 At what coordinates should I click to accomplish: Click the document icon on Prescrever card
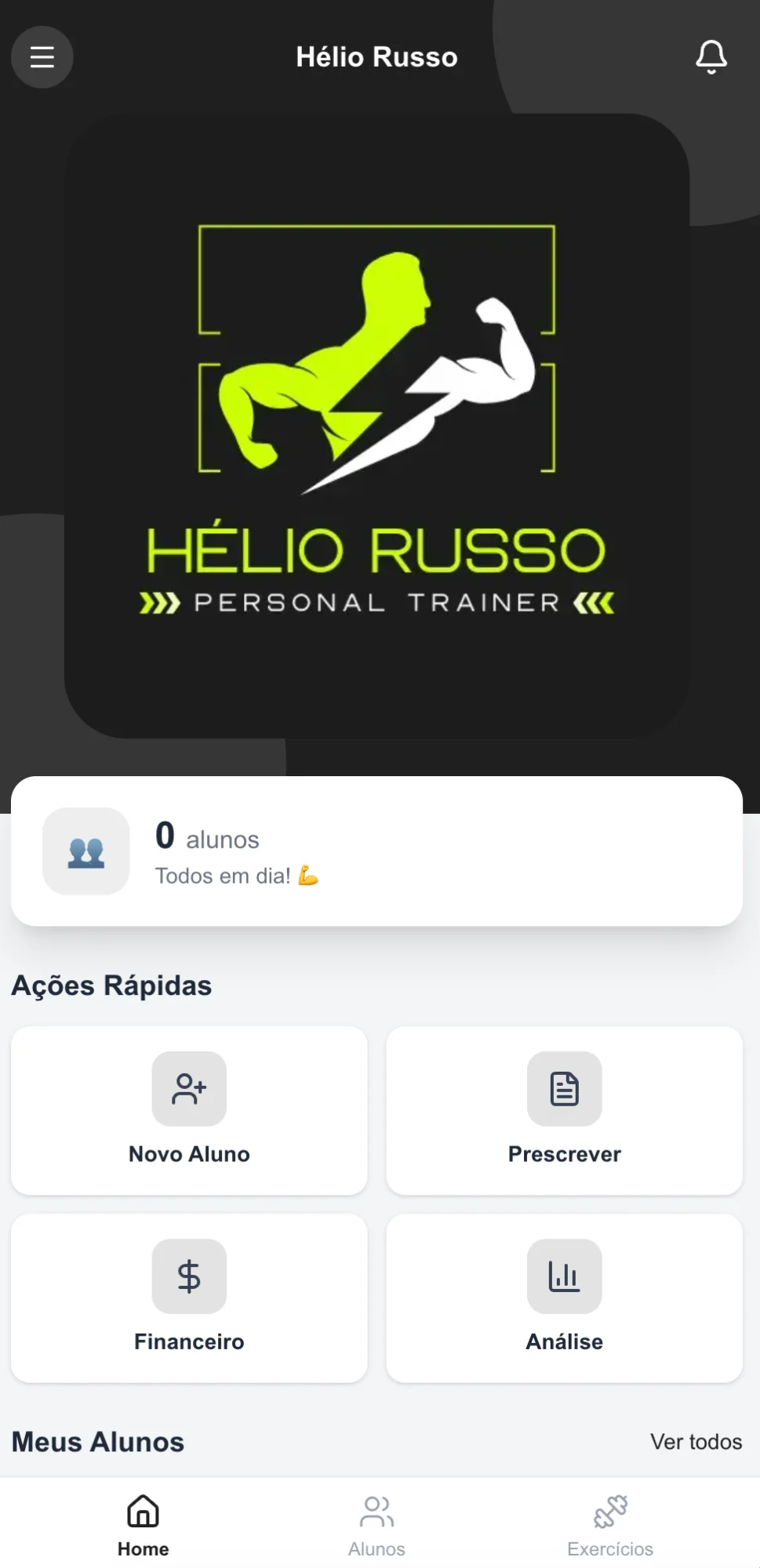click(564, 1088)
